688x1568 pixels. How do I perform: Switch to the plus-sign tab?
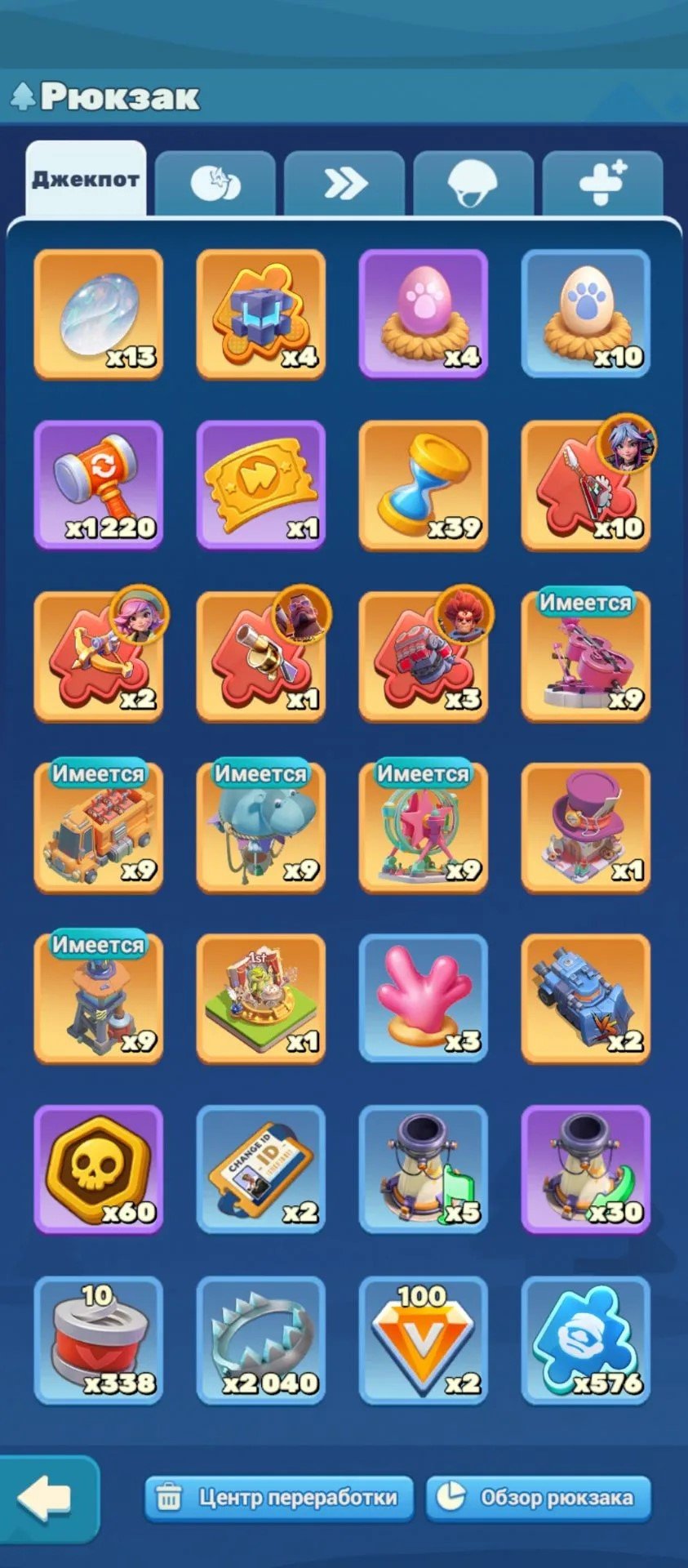coord(602,184)
